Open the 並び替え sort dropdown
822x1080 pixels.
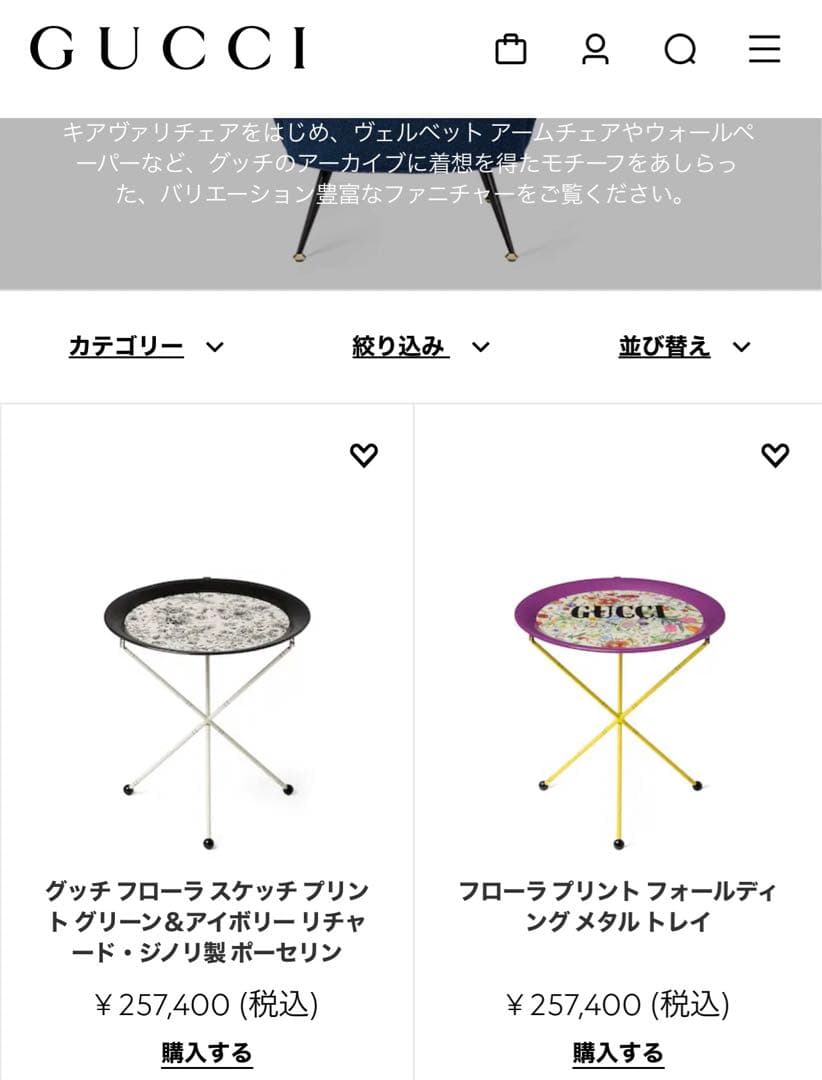664,346
